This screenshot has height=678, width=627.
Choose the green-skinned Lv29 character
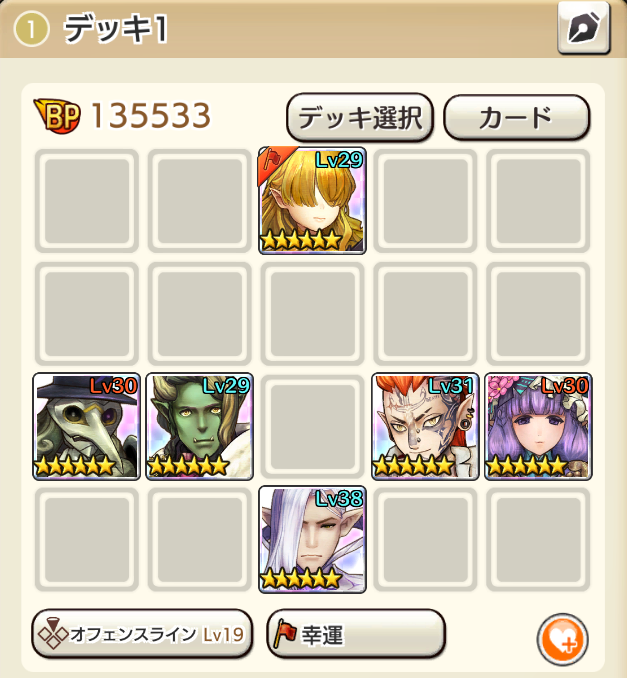pyautogui.click(x=199, y=427)
